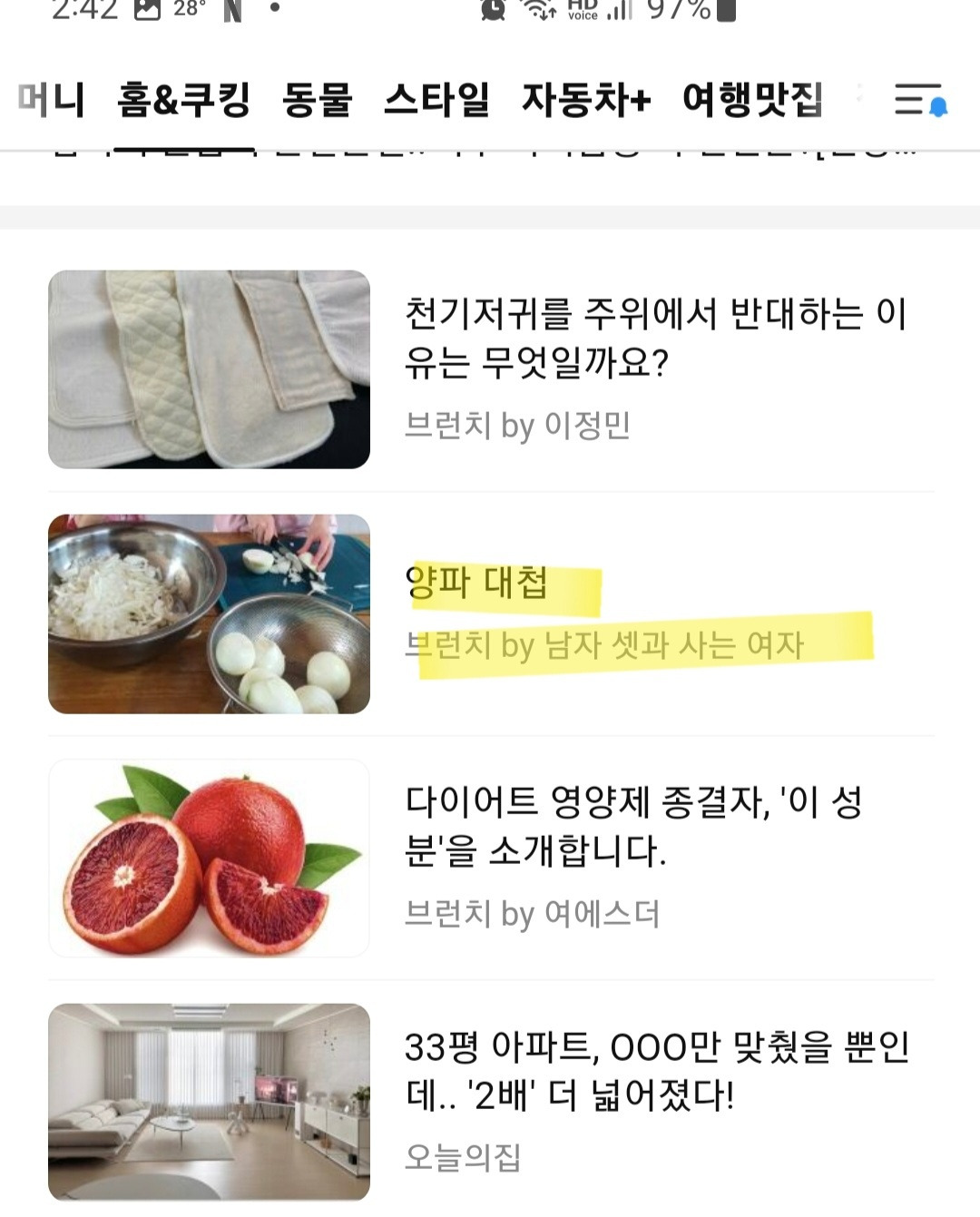Switch to the 머니 tab

[x=50, y=102]
